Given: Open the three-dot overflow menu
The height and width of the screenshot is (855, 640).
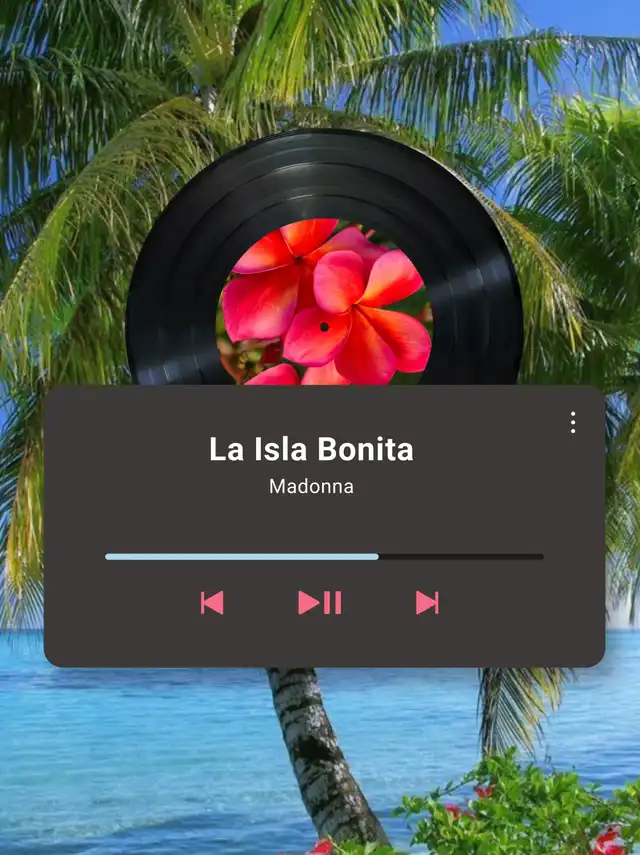Looking at the screenshot, I should coord(572,422).
